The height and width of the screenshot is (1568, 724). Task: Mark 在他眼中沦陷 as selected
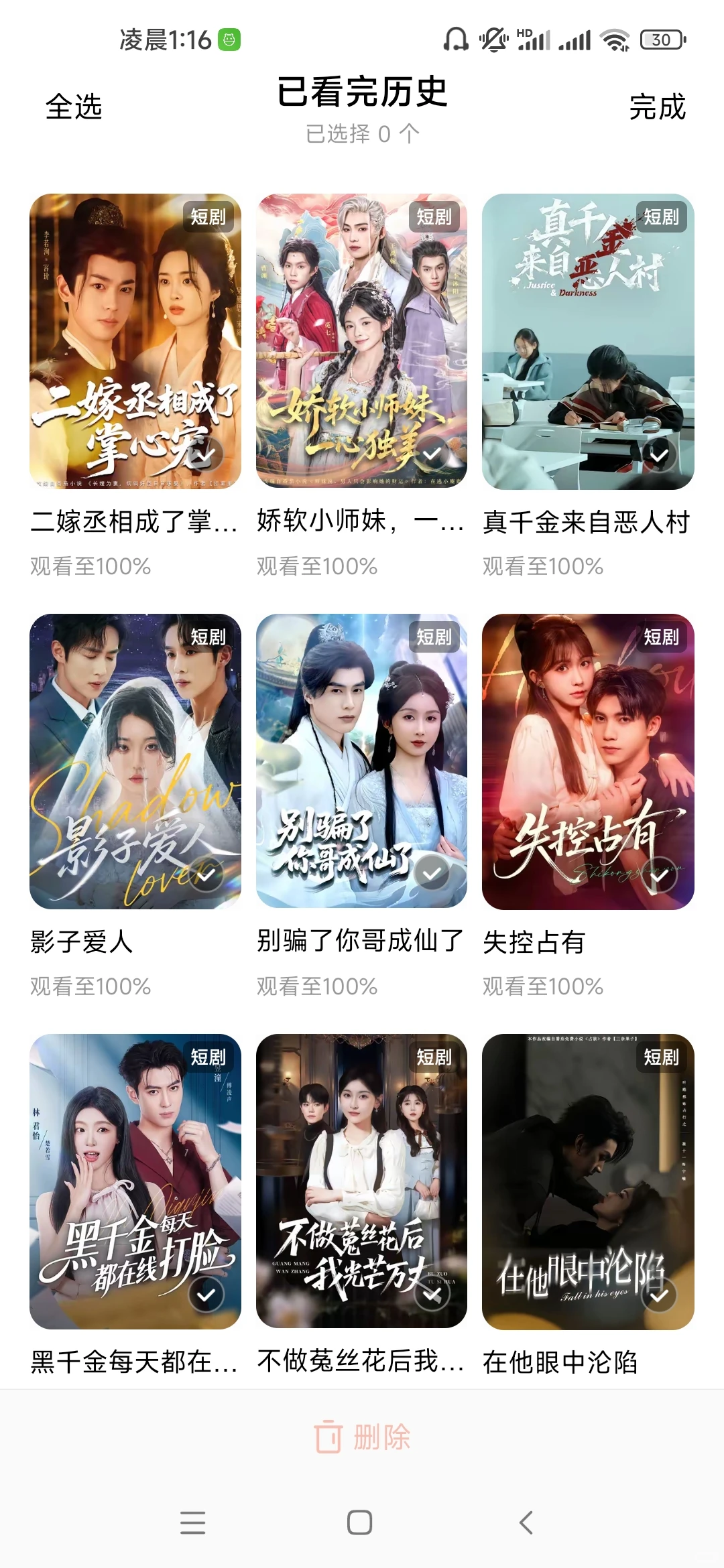point(659,1295)
